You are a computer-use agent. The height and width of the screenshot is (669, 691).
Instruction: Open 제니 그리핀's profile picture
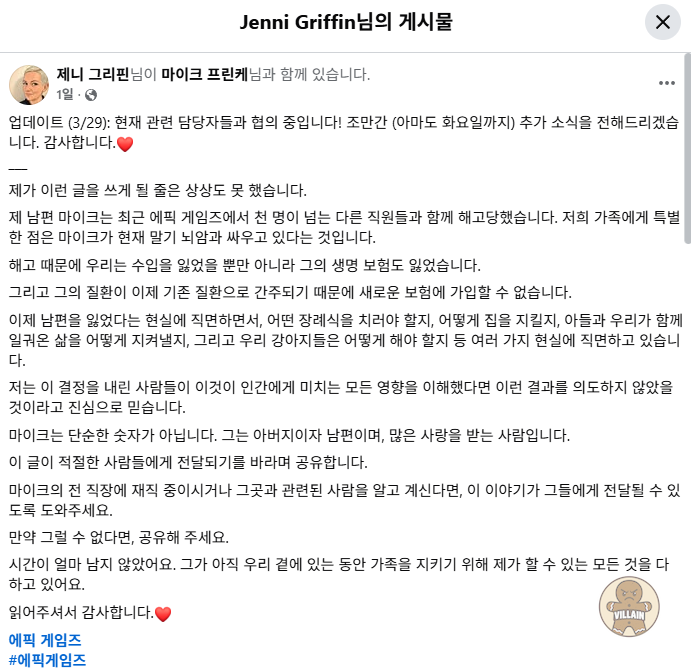pos(30,84)
